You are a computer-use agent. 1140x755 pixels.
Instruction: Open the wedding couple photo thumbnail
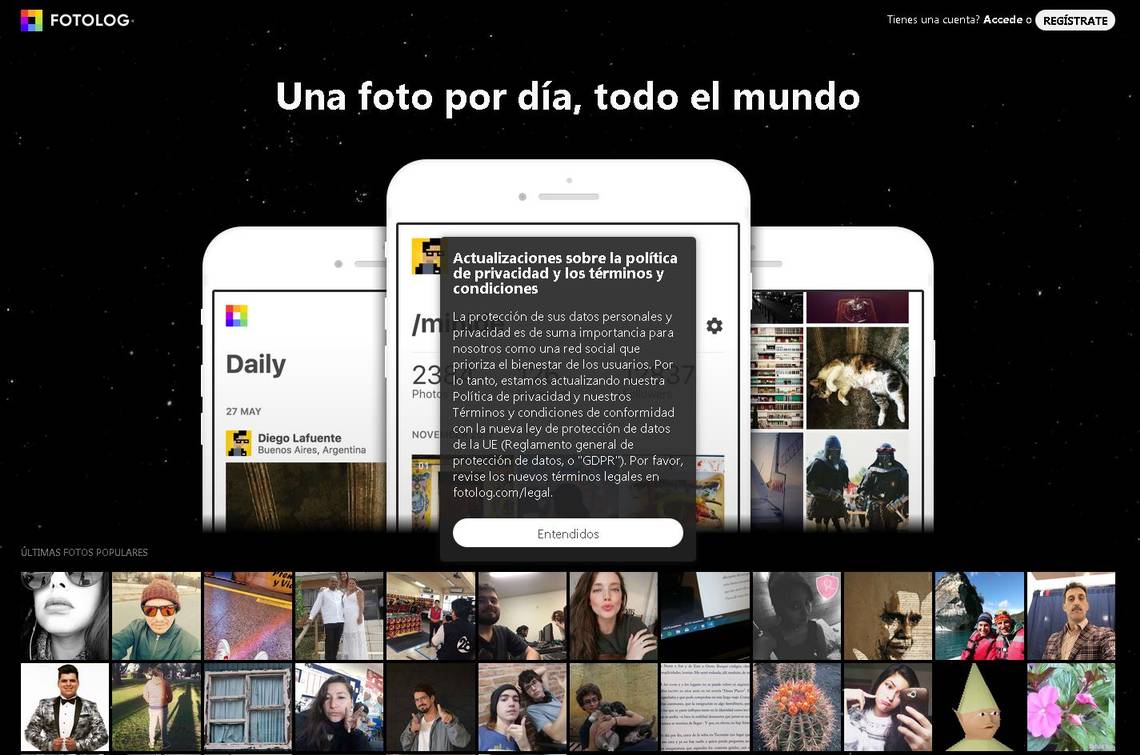click(339, 616)
